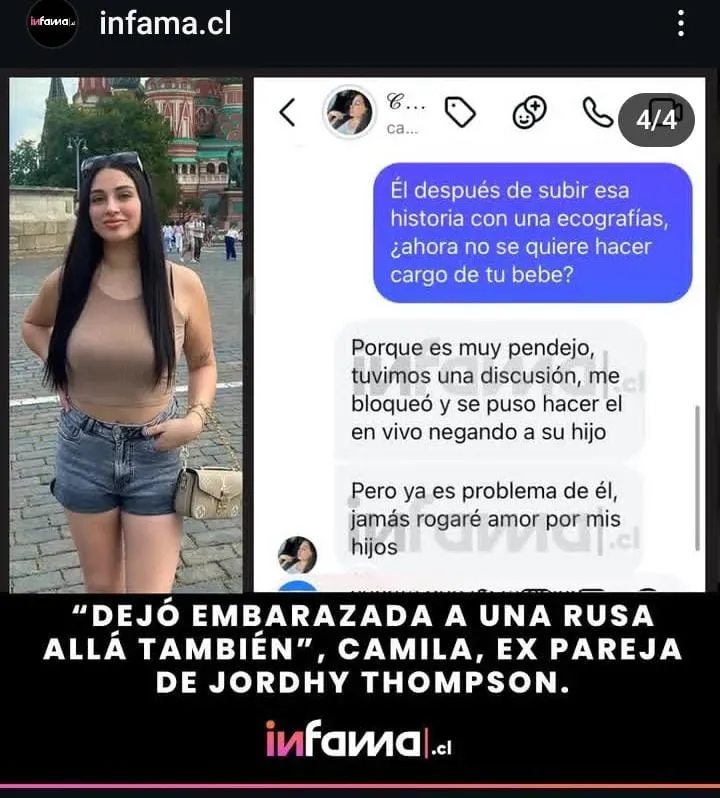Viewport: 720px width, 798px height.
Task: Open the post overflow menu
Action: coord(681,23)
